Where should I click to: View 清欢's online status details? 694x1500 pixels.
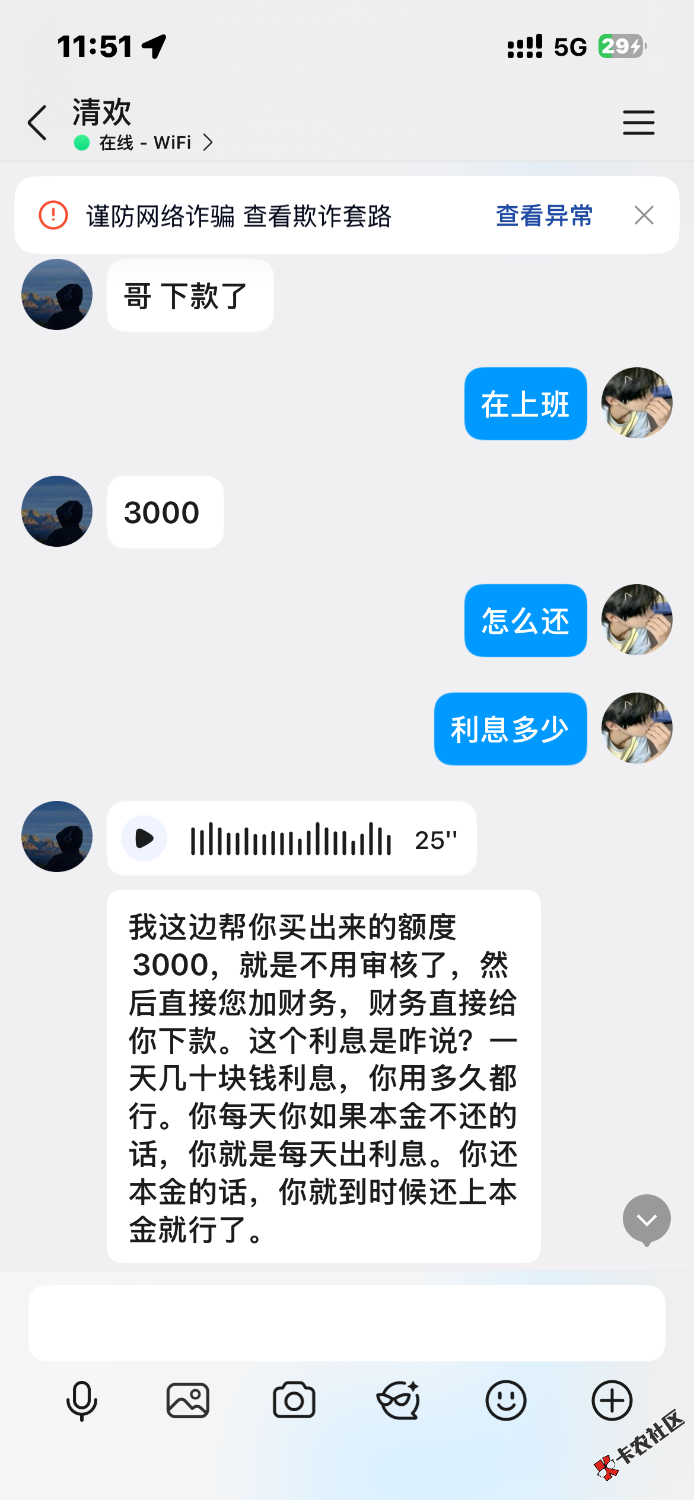(x=145, y=143)
